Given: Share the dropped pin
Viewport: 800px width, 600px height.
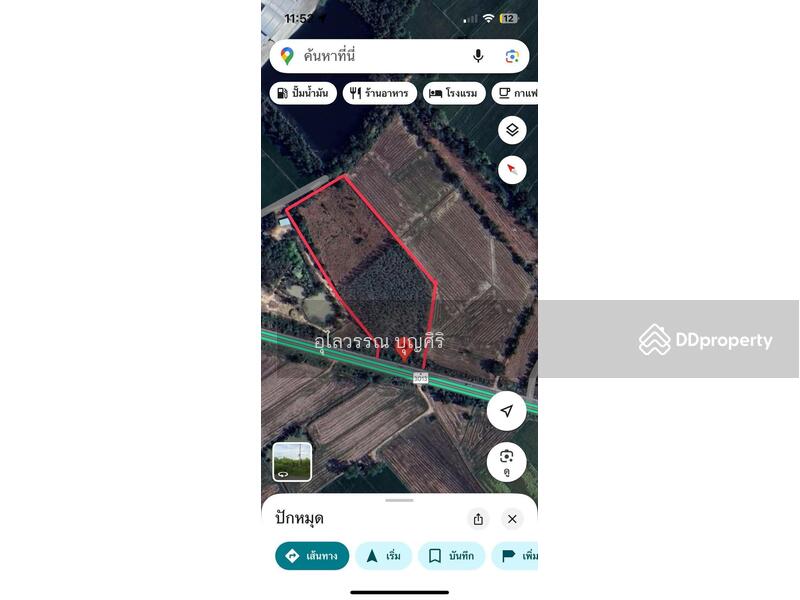Looking at the screenshot, I should pos(478,519).
